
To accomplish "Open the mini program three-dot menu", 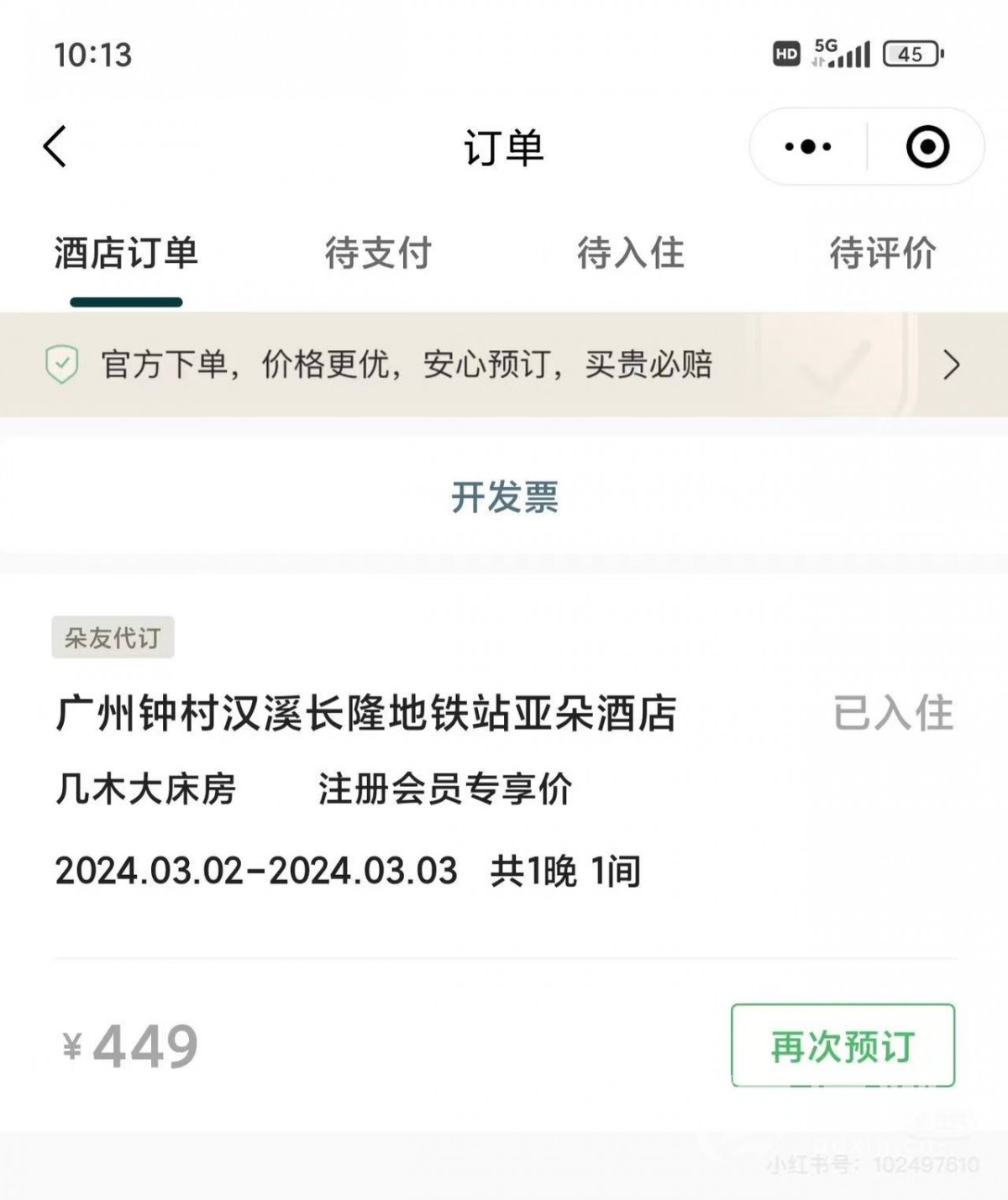I will click(807, 147).
